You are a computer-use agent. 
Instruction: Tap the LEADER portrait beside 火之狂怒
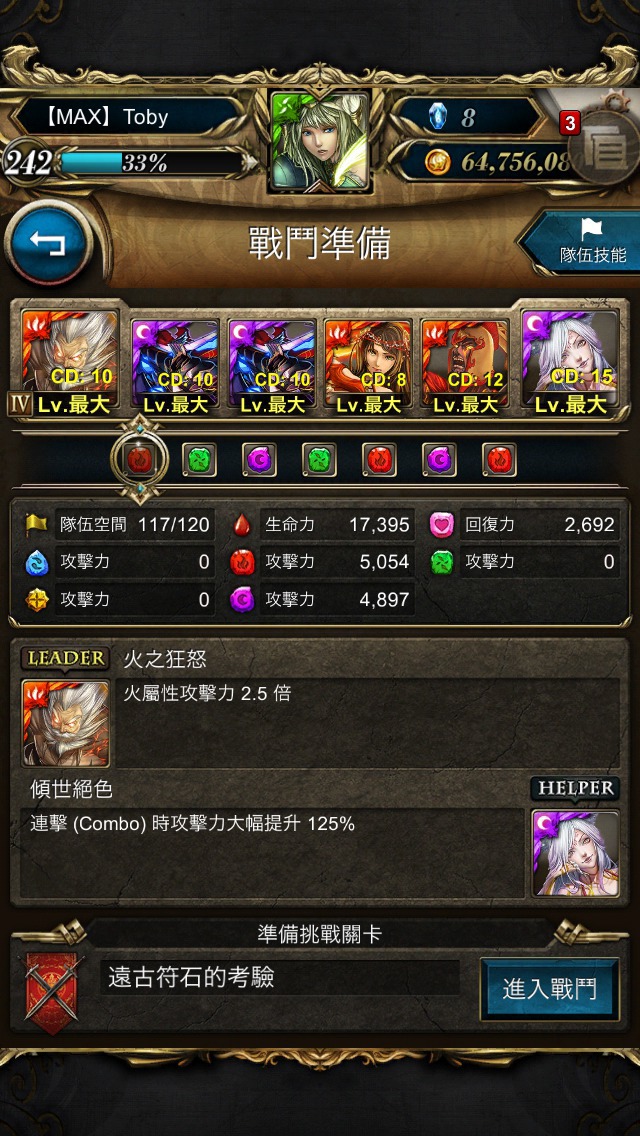(66, 723)
